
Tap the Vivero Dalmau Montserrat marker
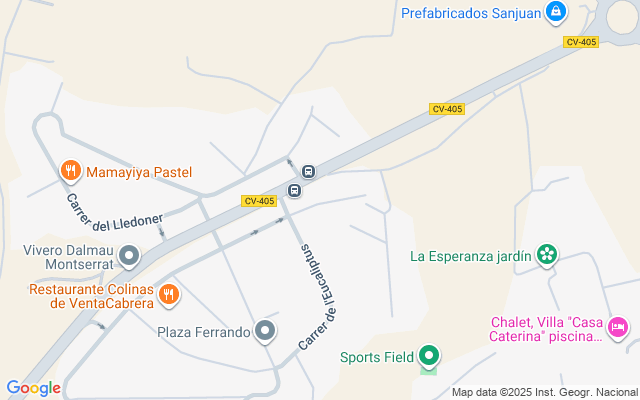click(x=129, y=257)
